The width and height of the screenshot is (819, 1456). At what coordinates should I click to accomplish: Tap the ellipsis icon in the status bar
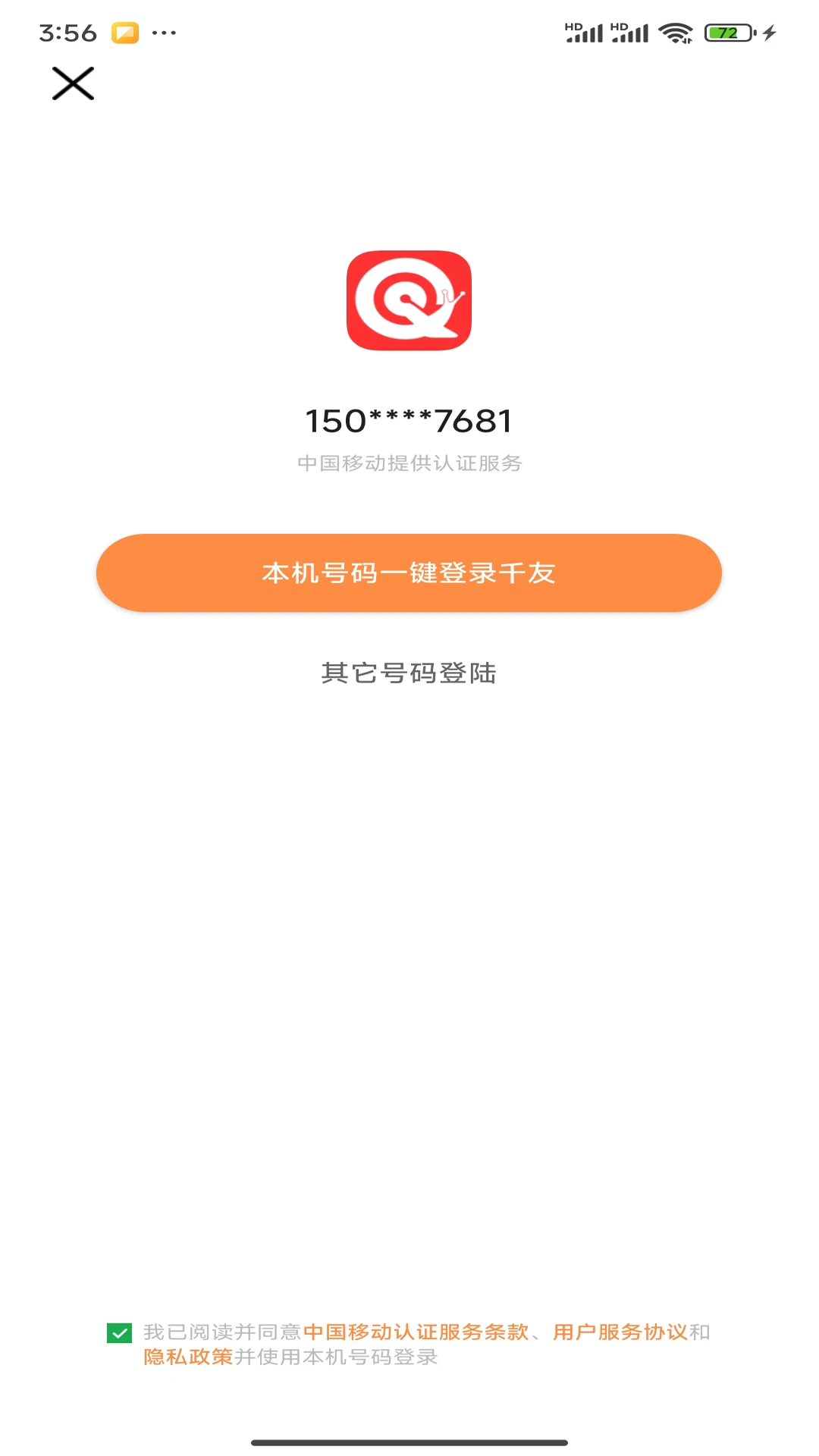click(x=164, y=33)
